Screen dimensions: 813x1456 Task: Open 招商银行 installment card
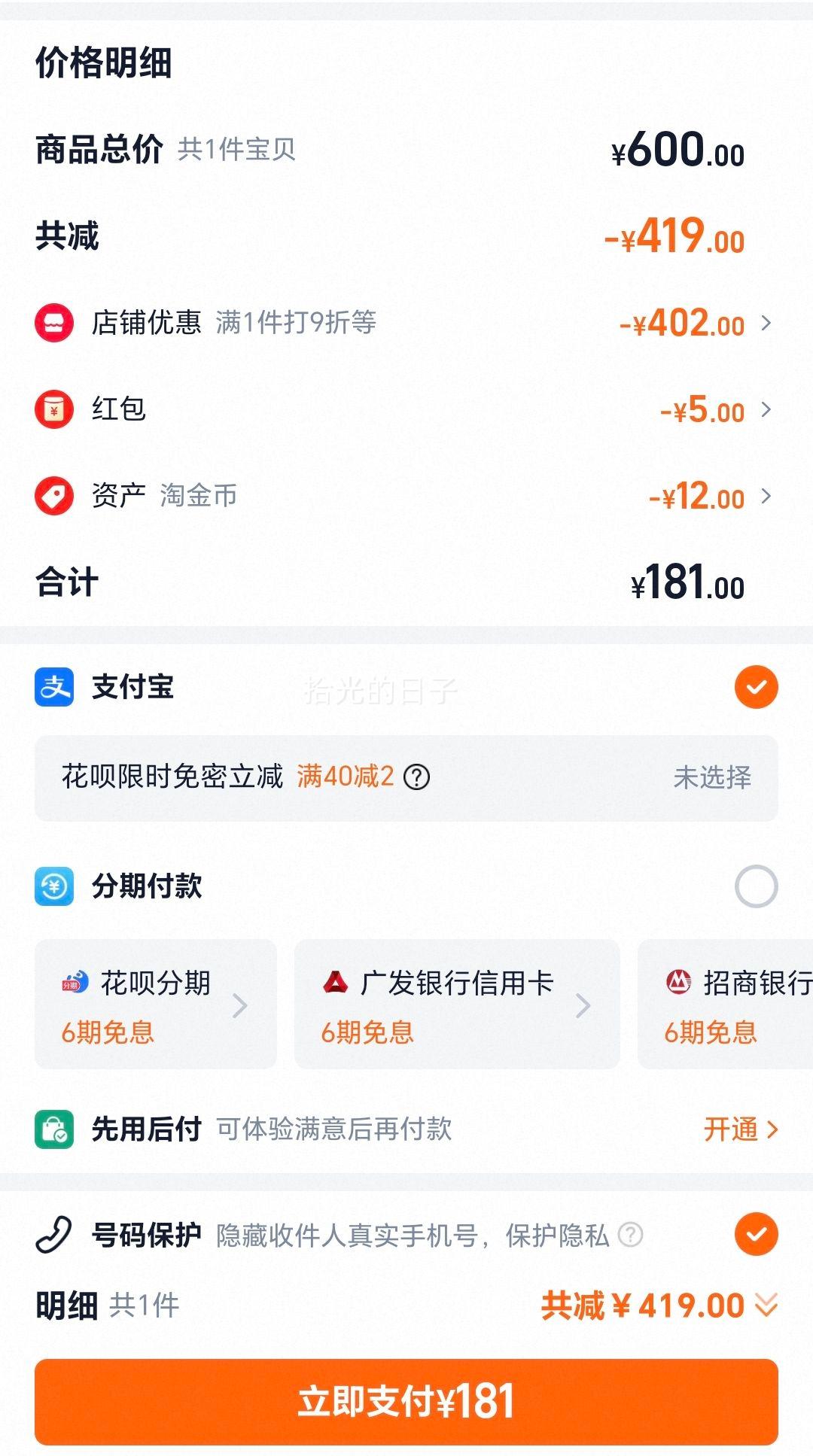726,1005
